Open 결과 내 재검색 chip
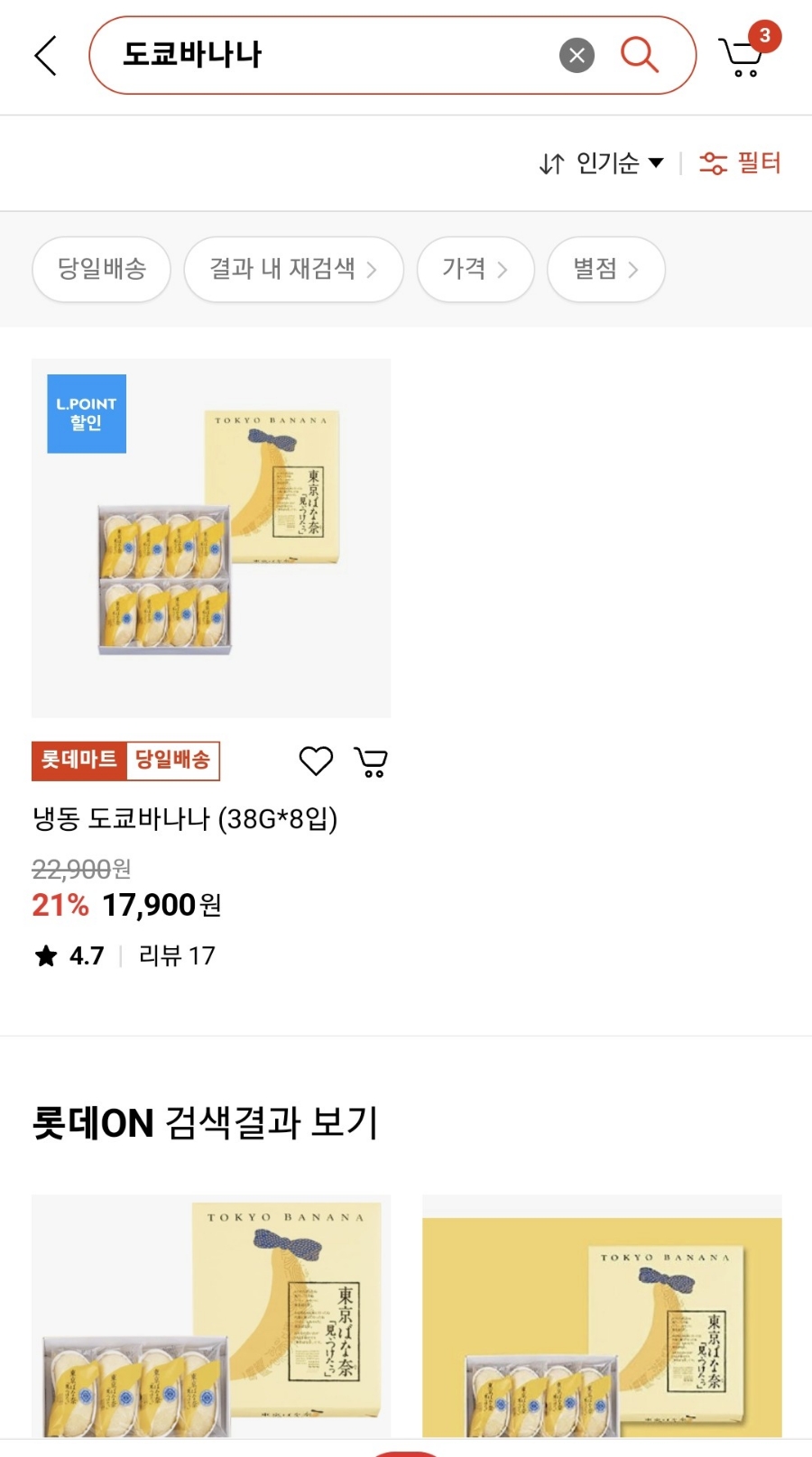This screenshot has height=1457, width=812. [x=293, y=269]
